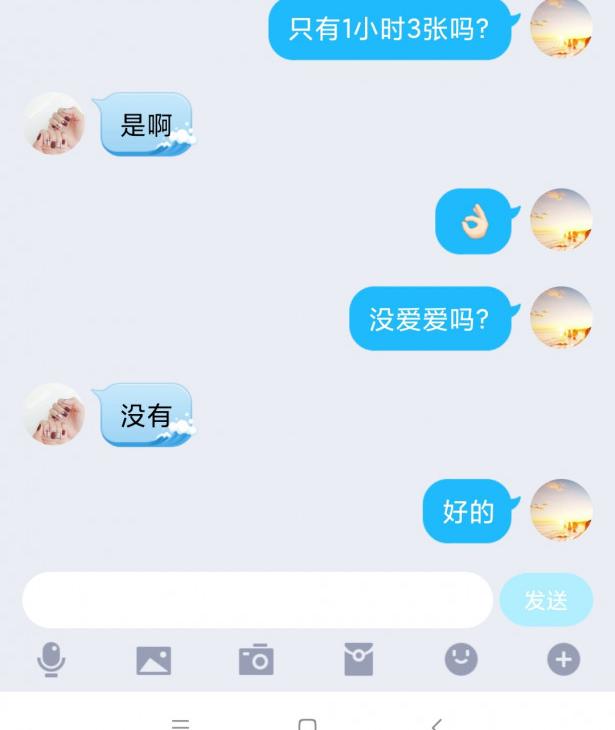Go to home screen via system button
Image resolution: width=615 pixels, height=730 pixels.
click(308, 723)
